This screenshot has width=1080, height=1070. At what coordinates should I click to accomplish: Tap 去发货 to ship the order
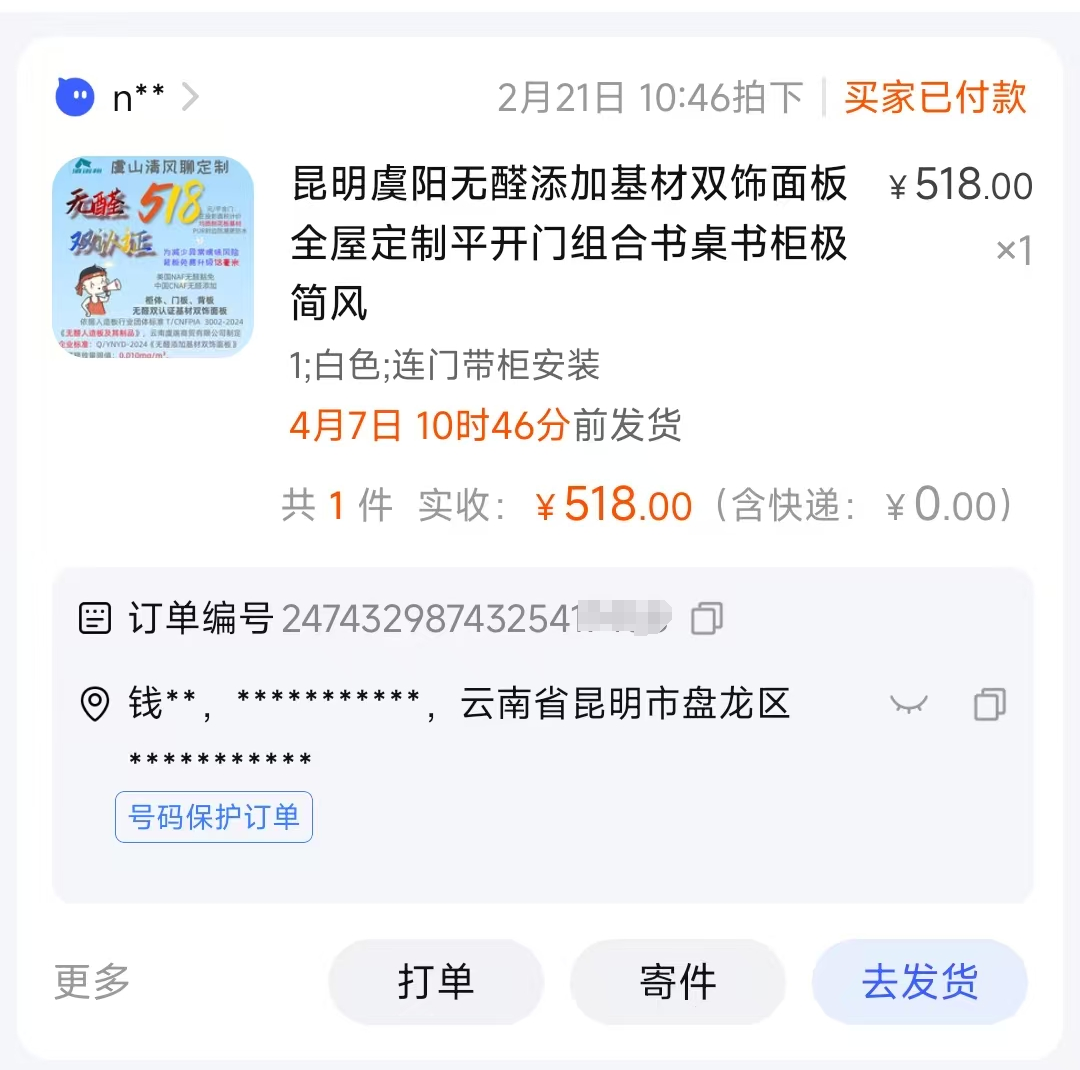(x=919, y=982)
